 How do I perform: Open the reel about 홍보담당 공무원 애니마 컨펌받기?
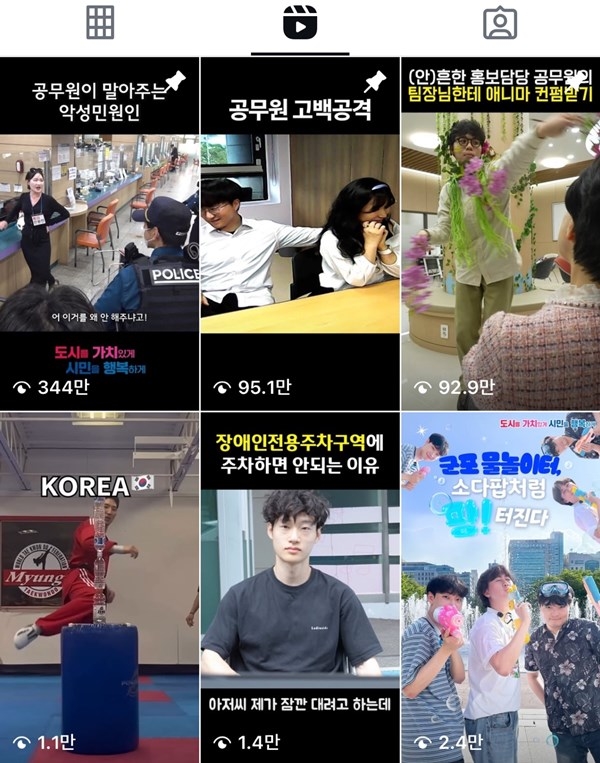click(501, 234)
